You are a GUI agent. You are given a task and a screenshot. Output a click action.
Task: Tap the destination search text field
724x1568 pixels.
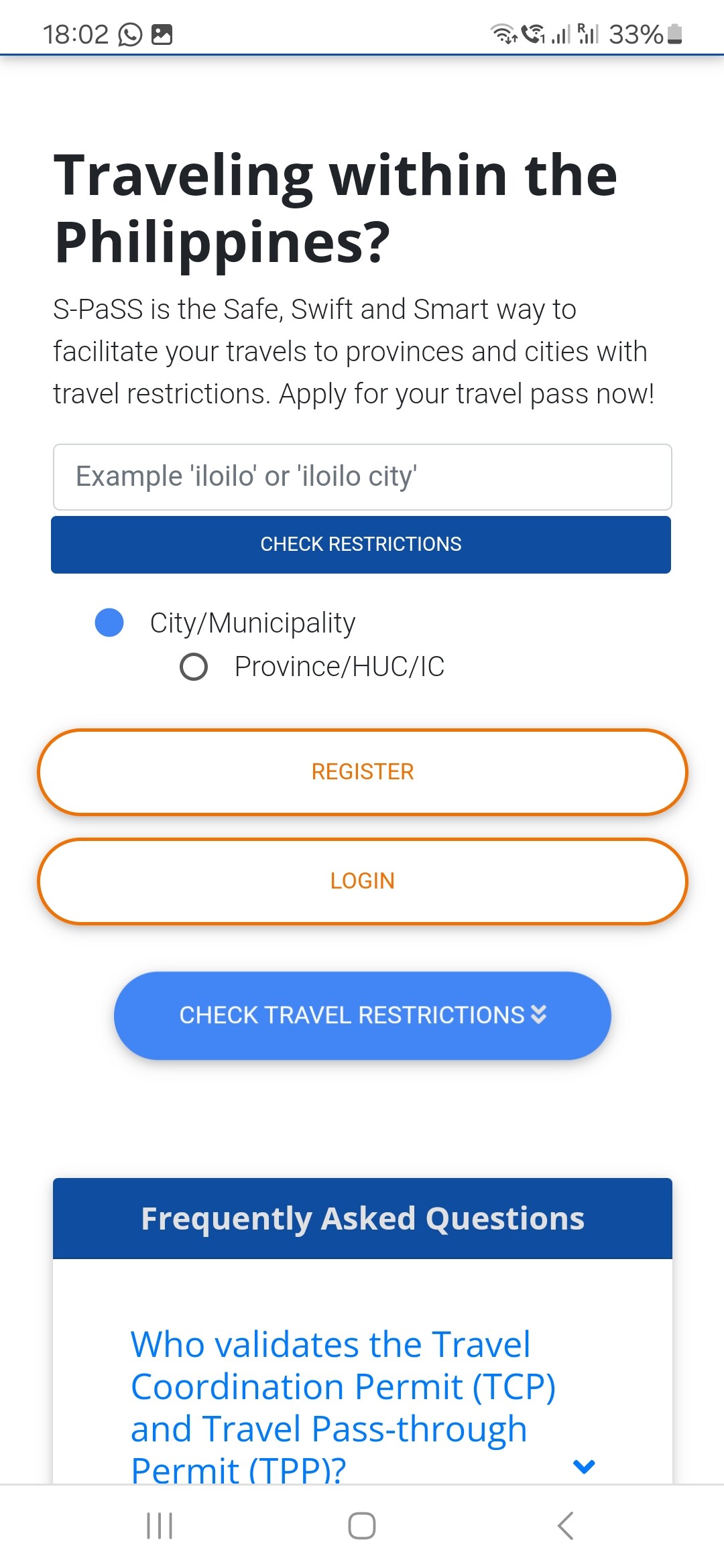pyautogui.click(x=362, y=476)
